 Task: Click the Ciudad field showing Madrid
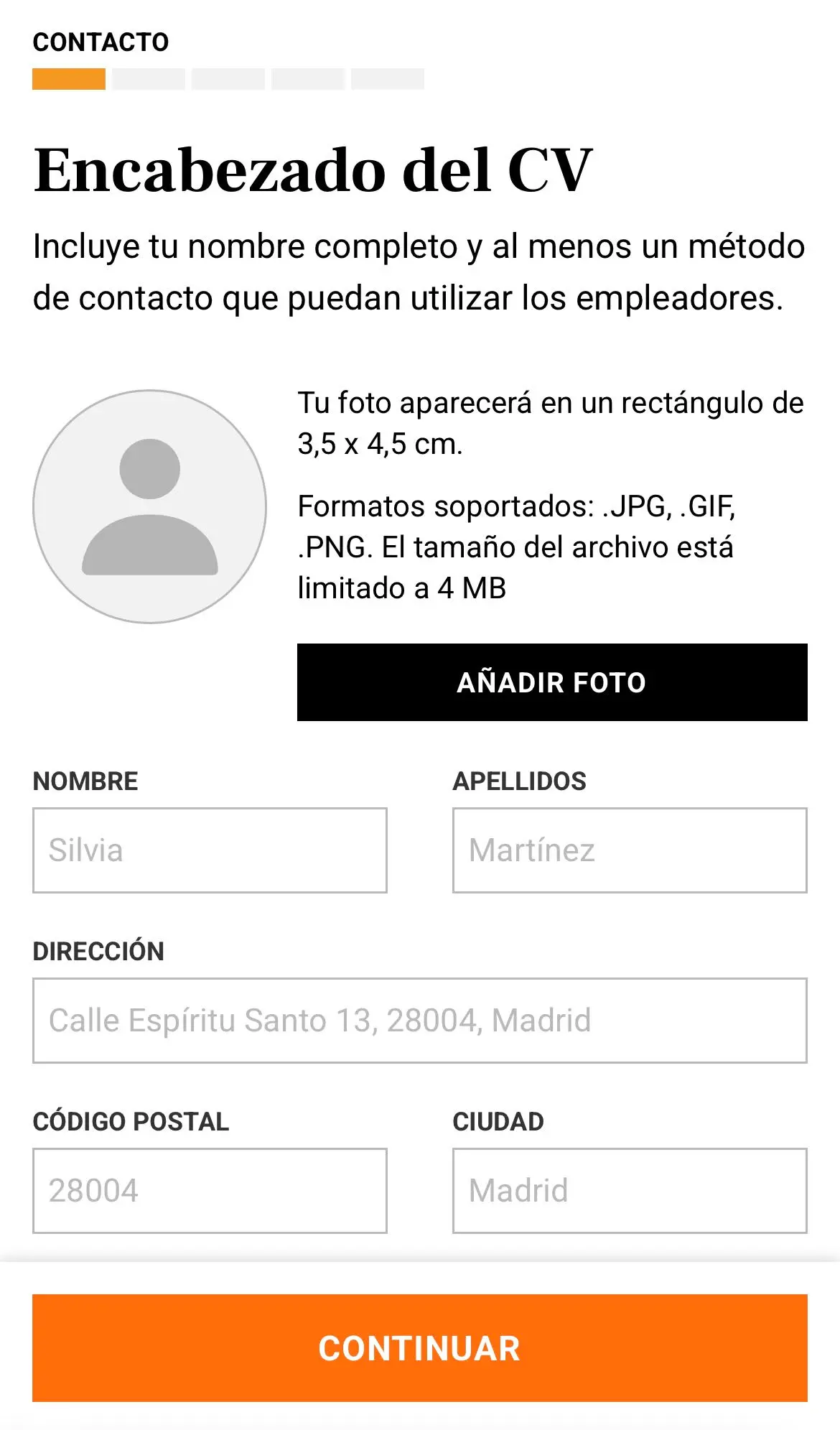point(628,1189)
